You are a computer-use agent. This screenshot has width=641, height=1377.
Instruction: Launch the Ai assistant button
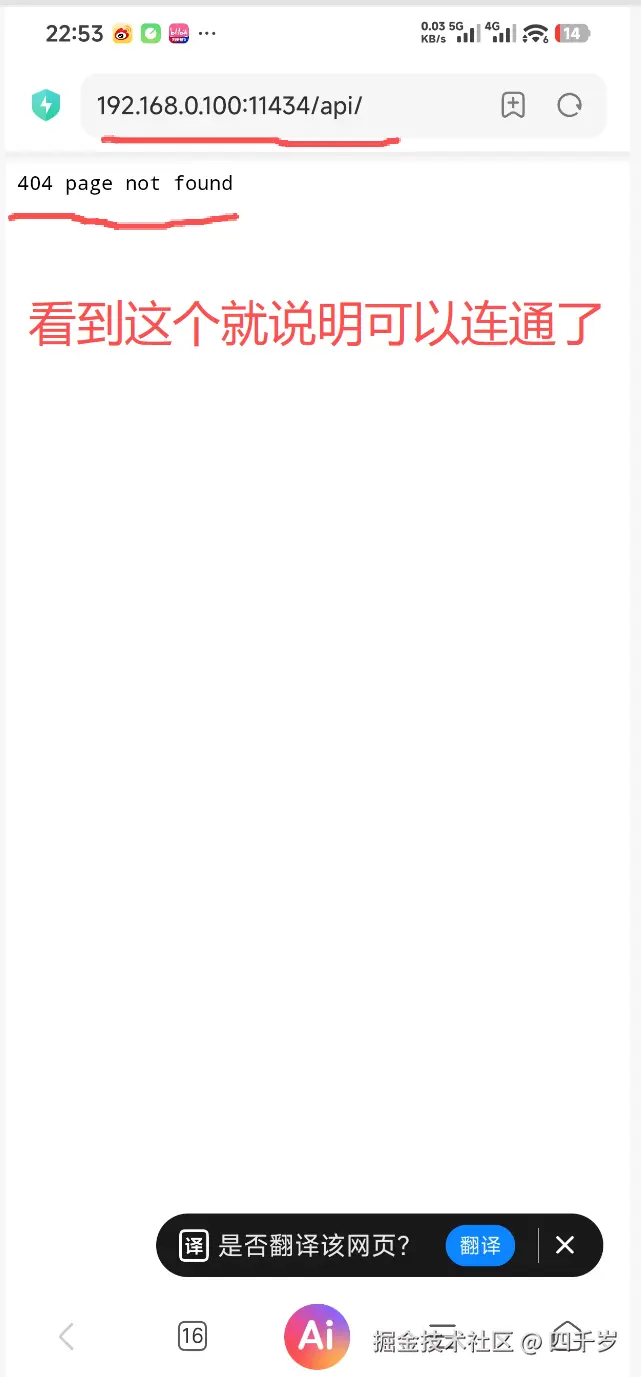317,1336
